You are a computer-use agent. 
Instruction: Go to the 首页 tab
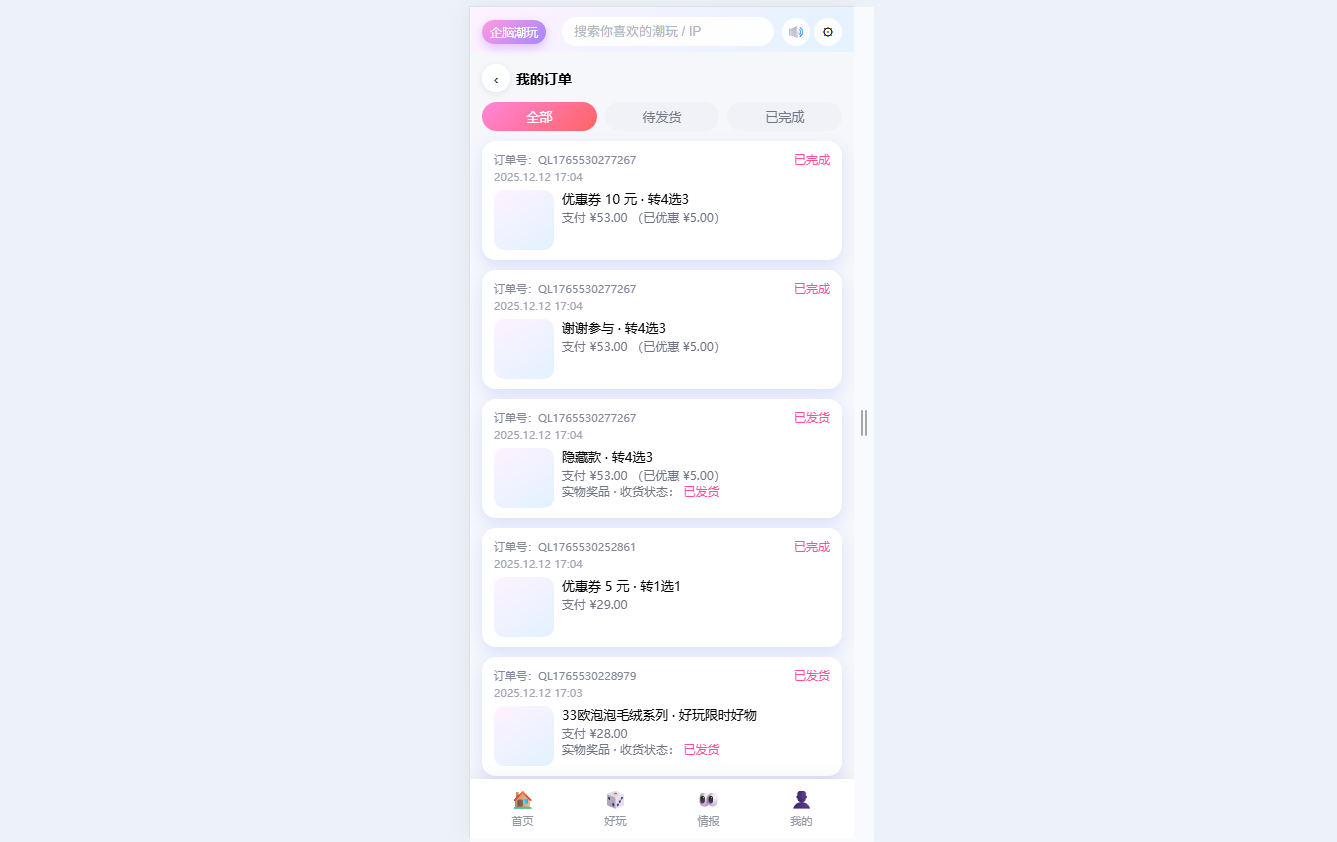point(522,808)
